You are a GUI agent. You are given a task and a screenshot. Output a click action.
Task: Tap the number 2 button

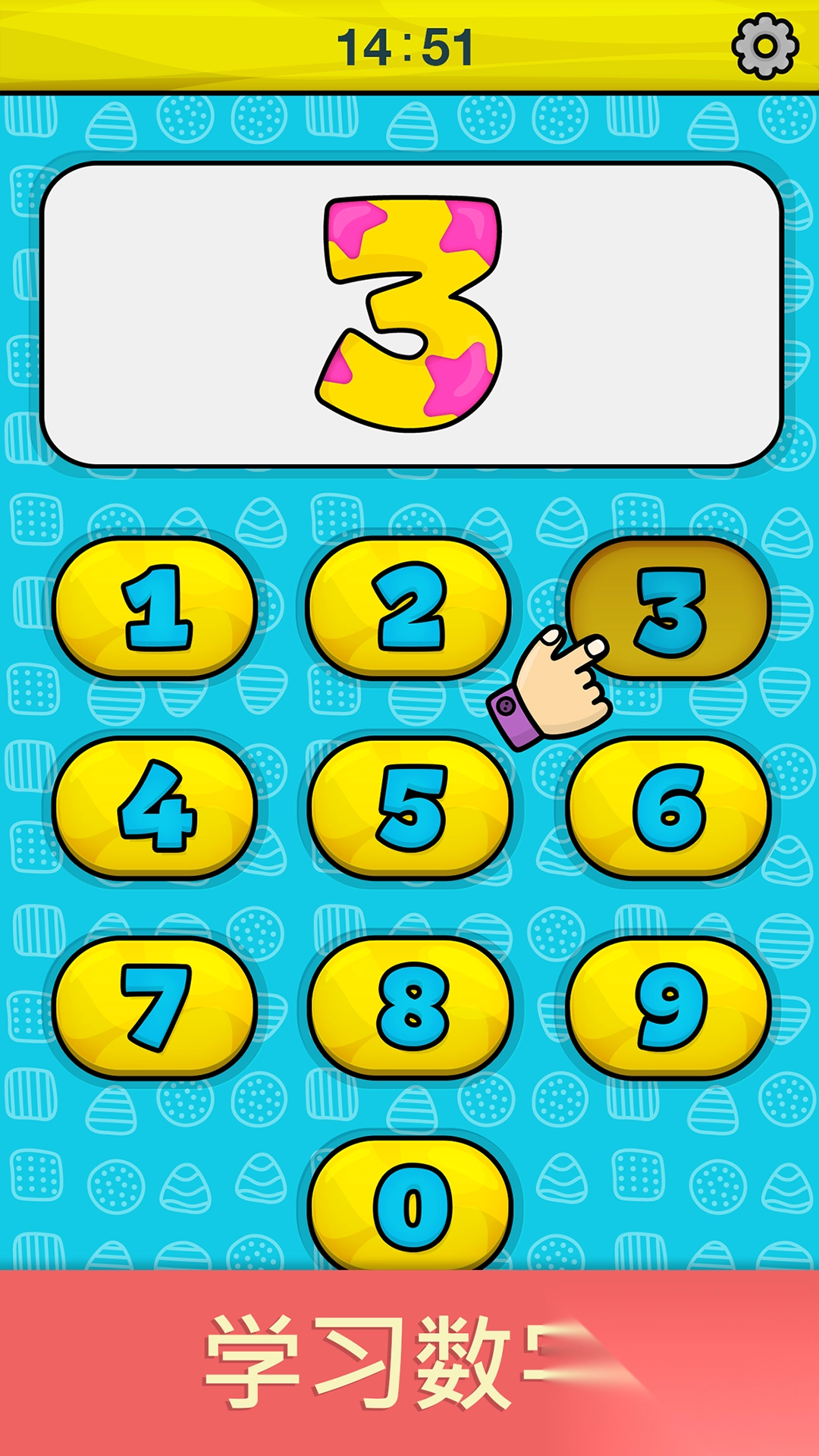pos(409,607)
